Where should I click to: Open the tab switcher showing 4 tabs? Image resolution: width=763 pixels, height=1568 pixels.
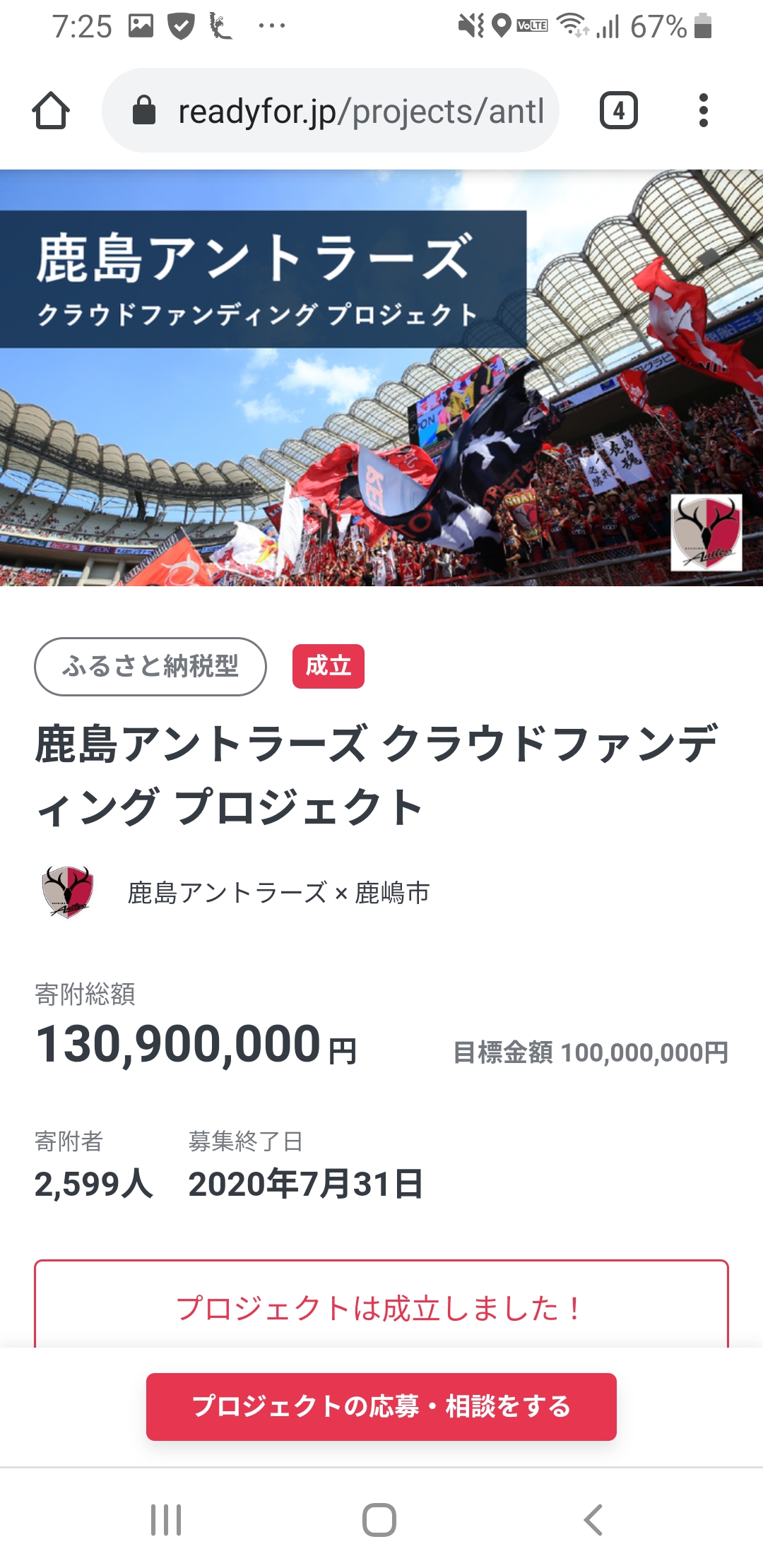click(x=618, y=111)
